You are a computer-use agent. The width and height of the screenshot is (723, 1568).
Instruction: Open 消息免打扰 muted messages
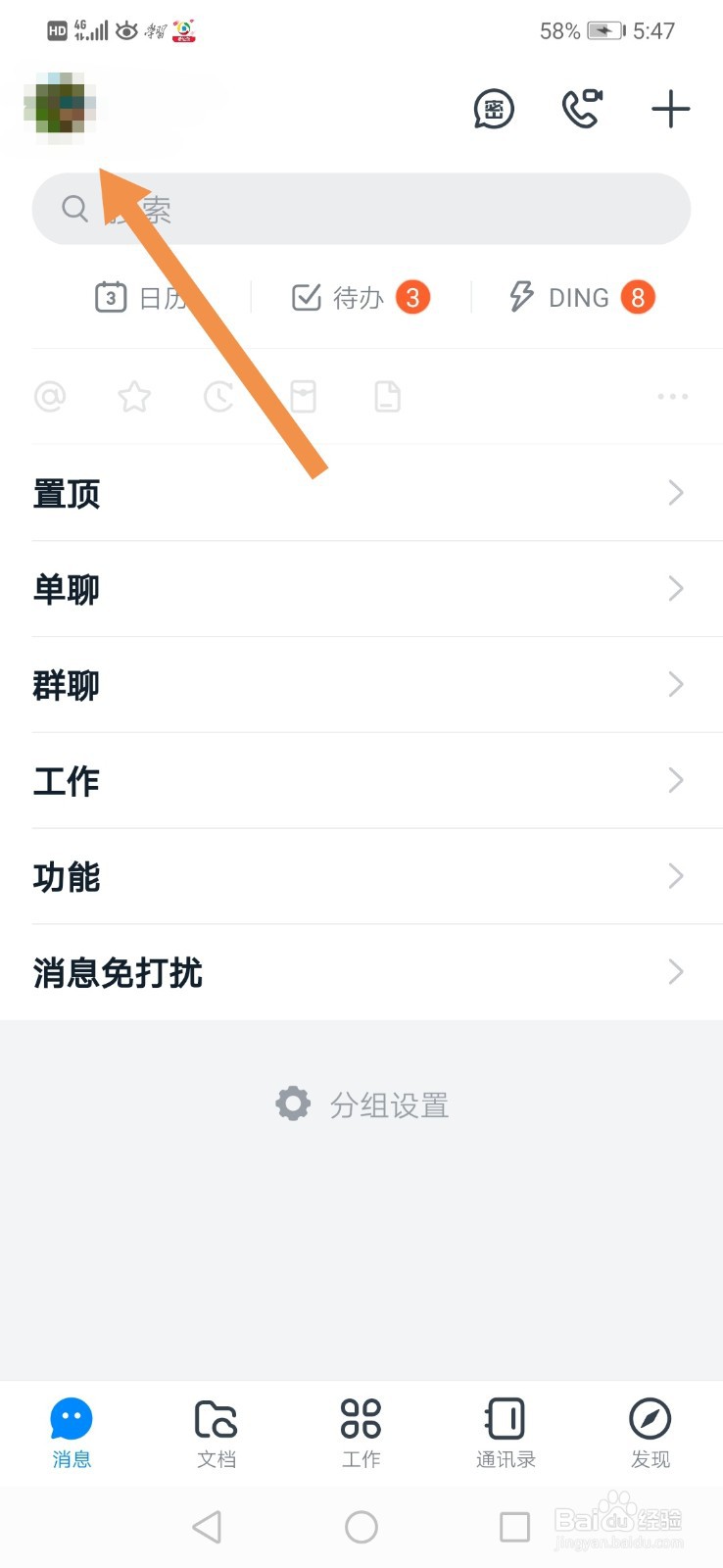tap(361, 972)
